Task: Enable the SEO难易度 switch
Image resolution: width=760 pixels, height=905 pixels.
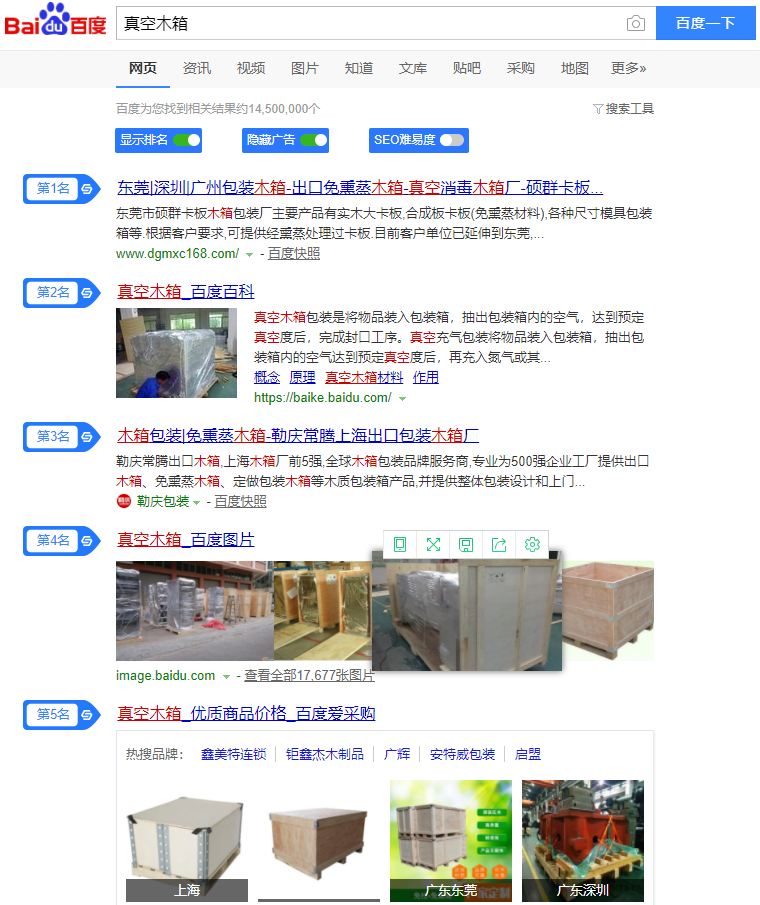Action: [x=452, y=140]
